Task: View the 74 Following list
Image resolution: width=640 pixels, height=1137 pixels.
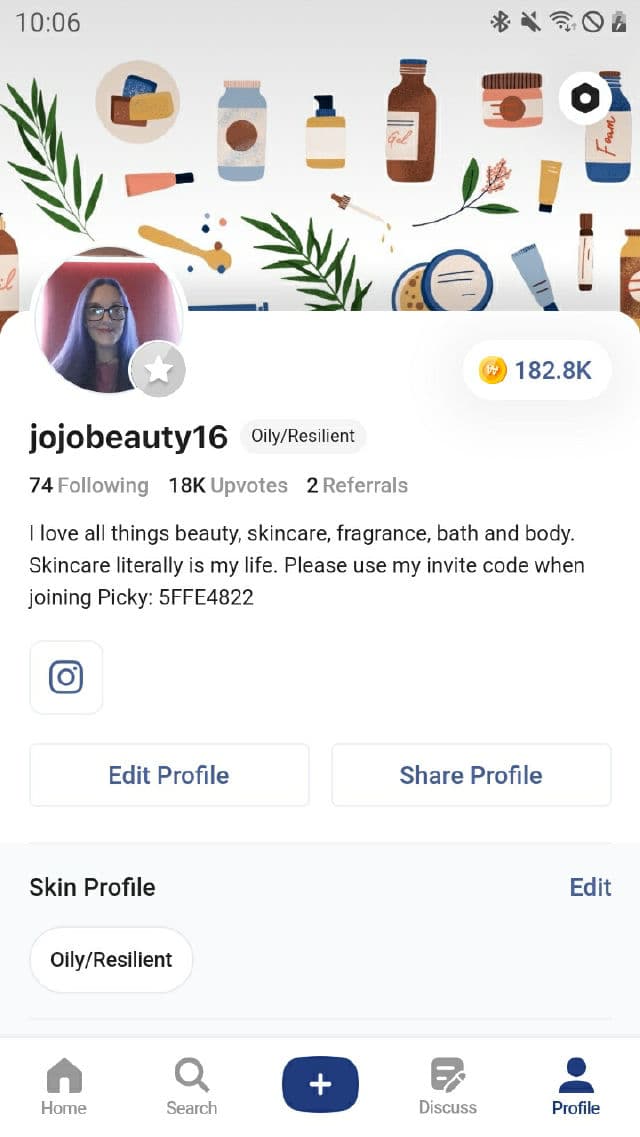Action: (89, 486)
